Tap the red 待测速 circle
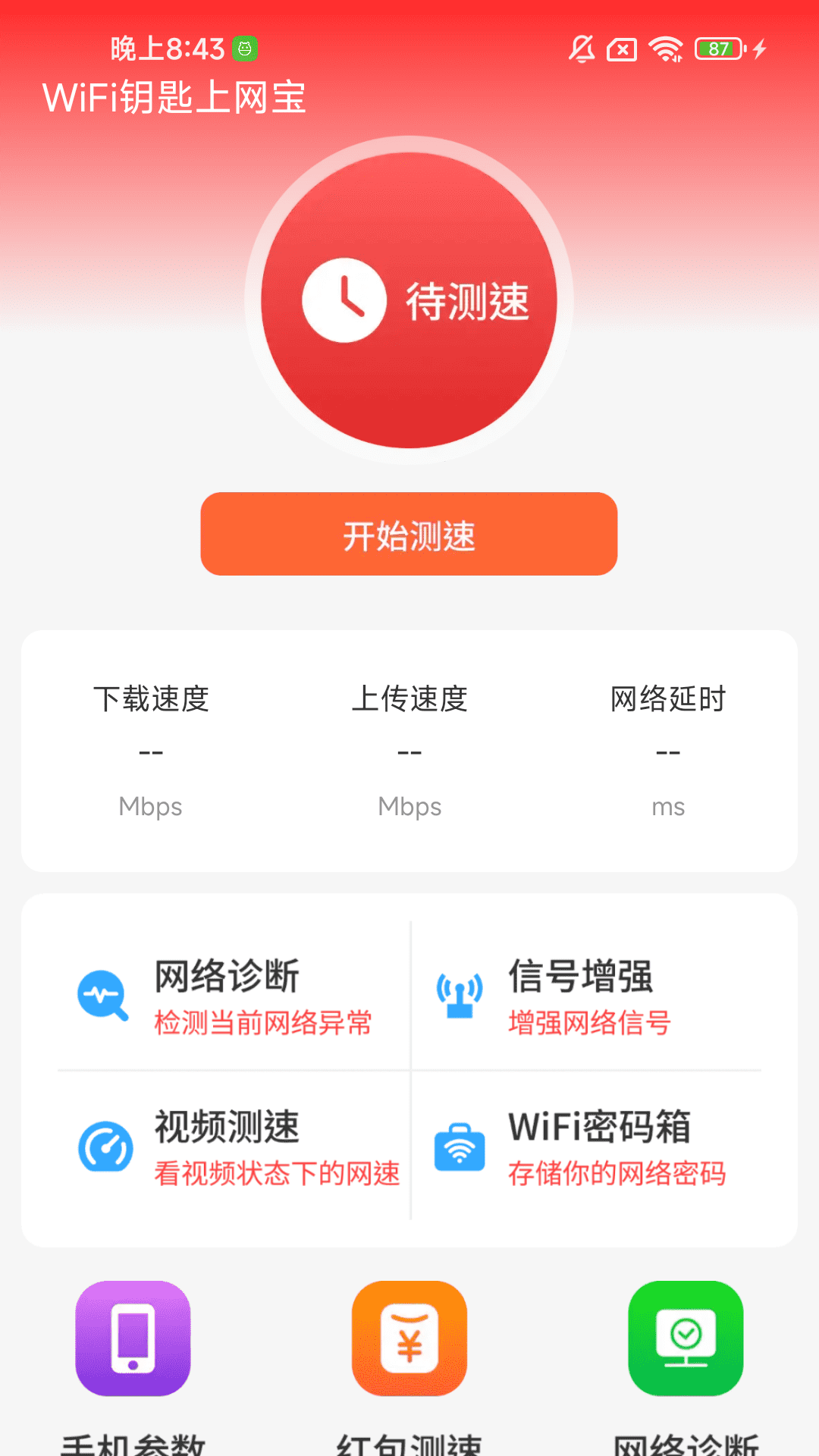 point(409,300)
